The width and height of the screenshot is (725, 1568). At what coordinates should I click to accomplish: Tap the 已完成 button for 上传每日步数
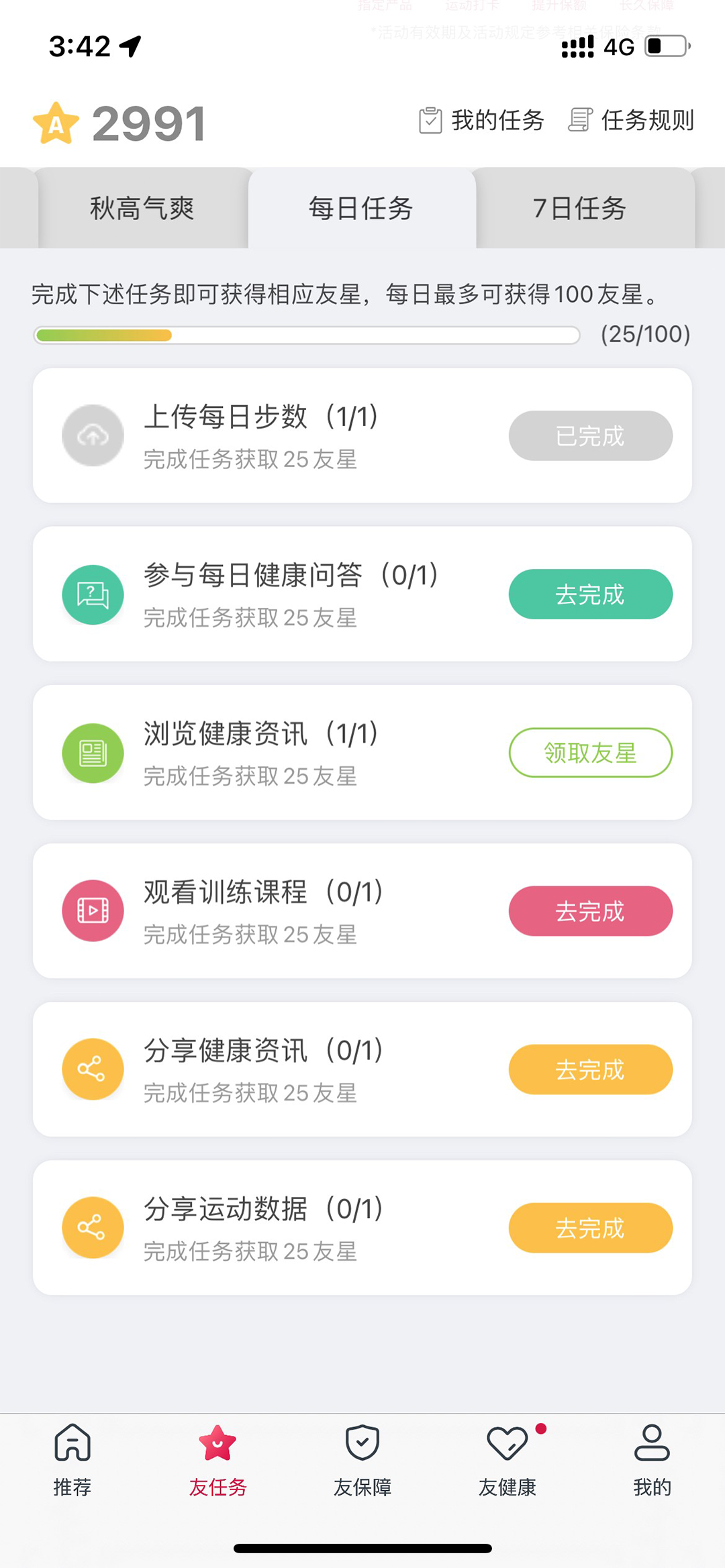[590, 436]
